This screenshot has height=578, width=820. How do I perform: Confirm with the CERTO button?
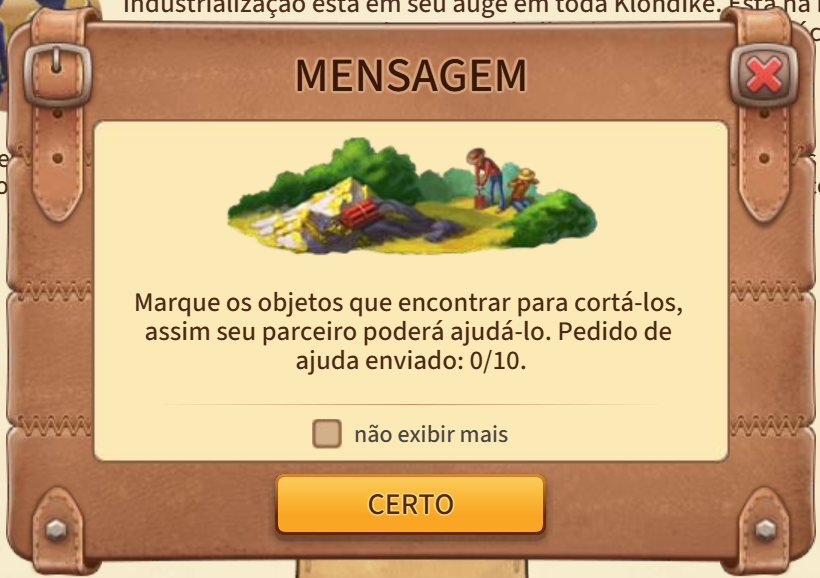[x=410, y=504]
